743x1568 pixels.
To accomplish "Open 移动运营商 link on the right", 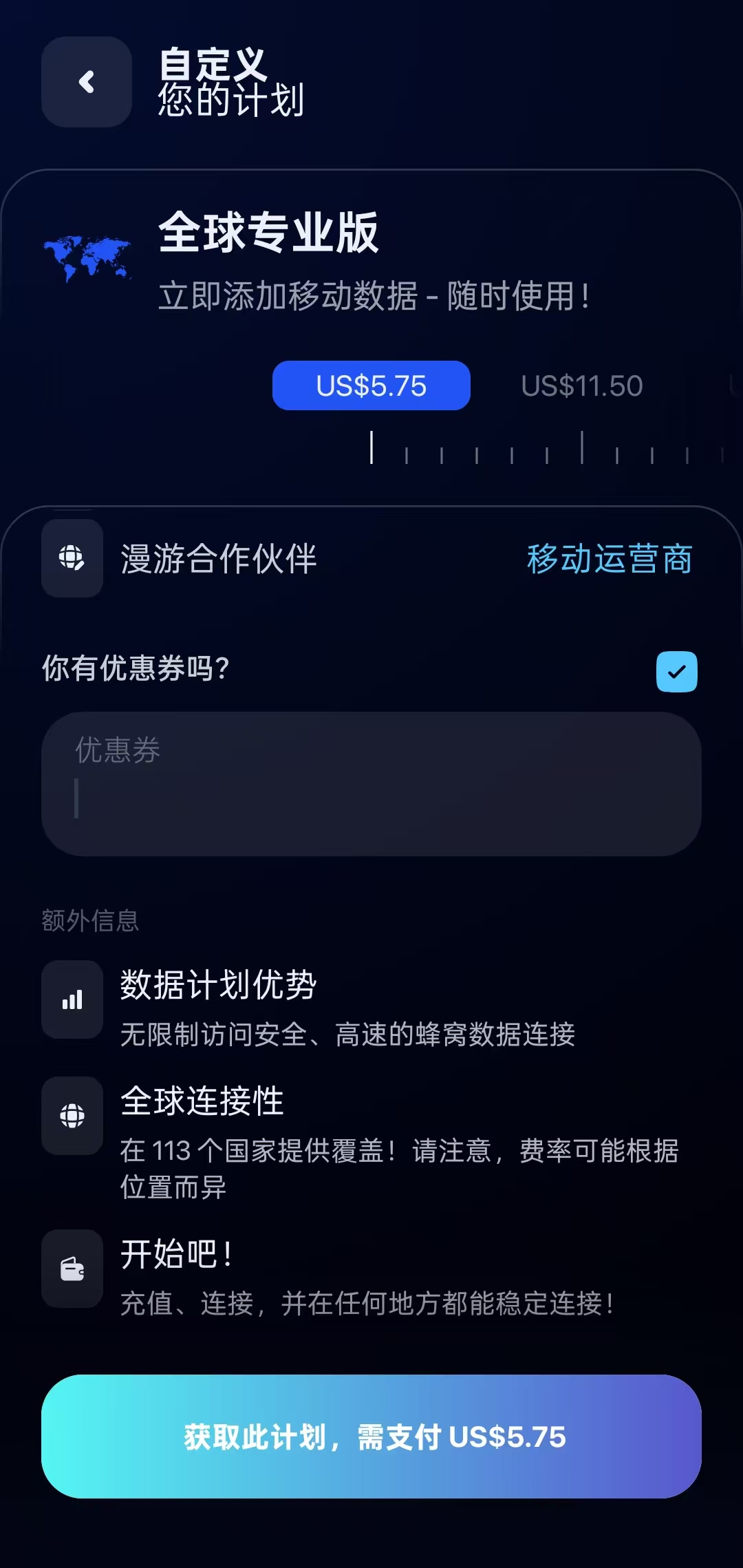I will tap(610, 560).
